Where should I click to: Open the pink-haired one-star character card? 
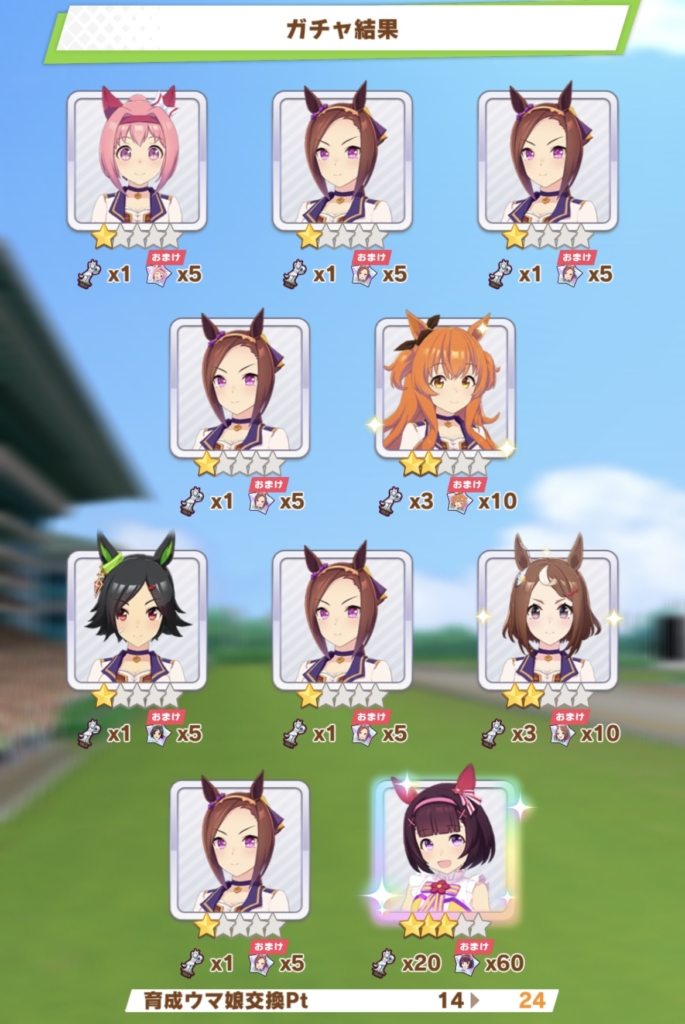(x=137, y=160)
